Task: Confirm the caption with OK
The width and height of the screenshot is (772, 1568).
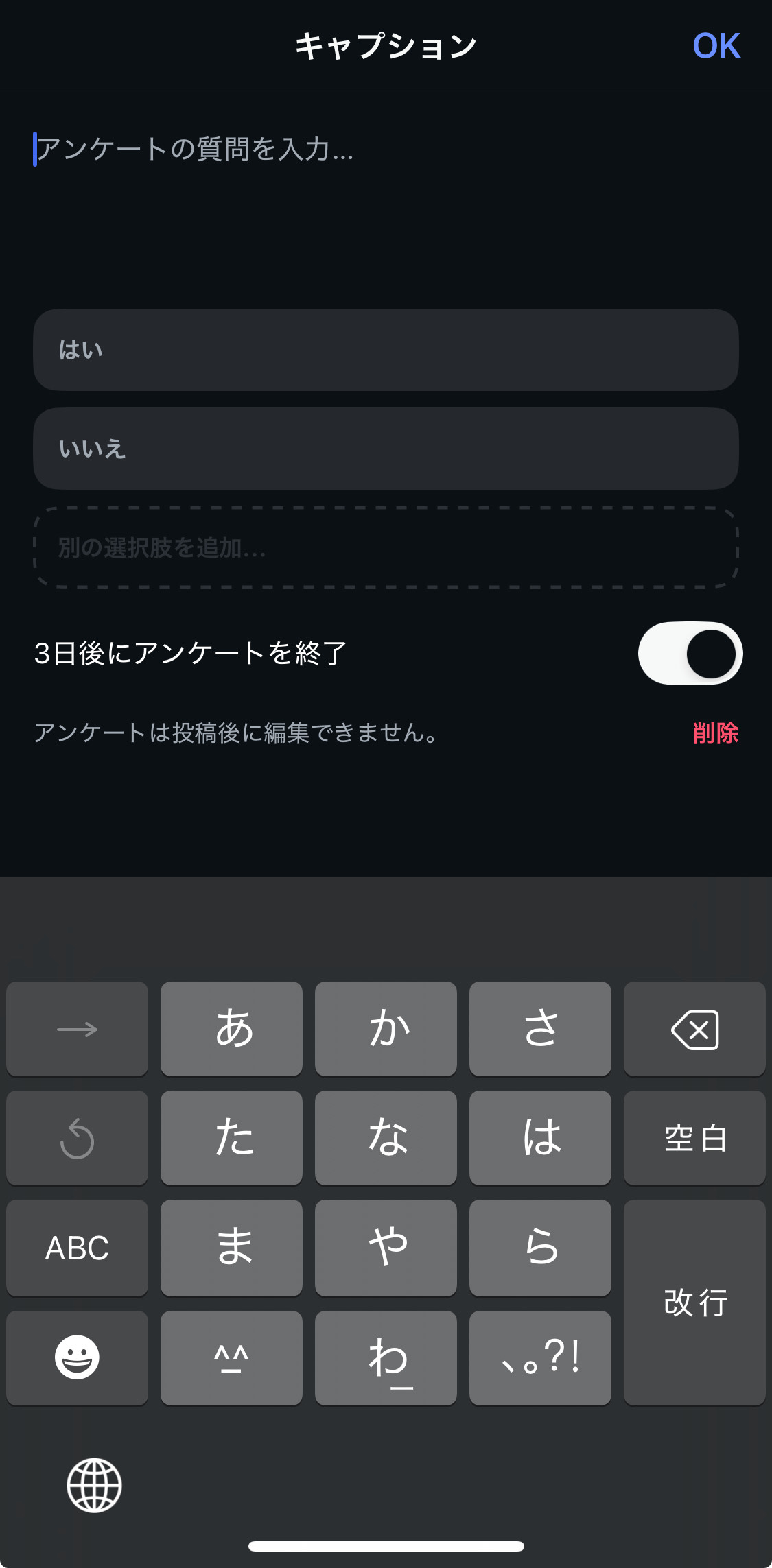Action: [x=716, y=46]
